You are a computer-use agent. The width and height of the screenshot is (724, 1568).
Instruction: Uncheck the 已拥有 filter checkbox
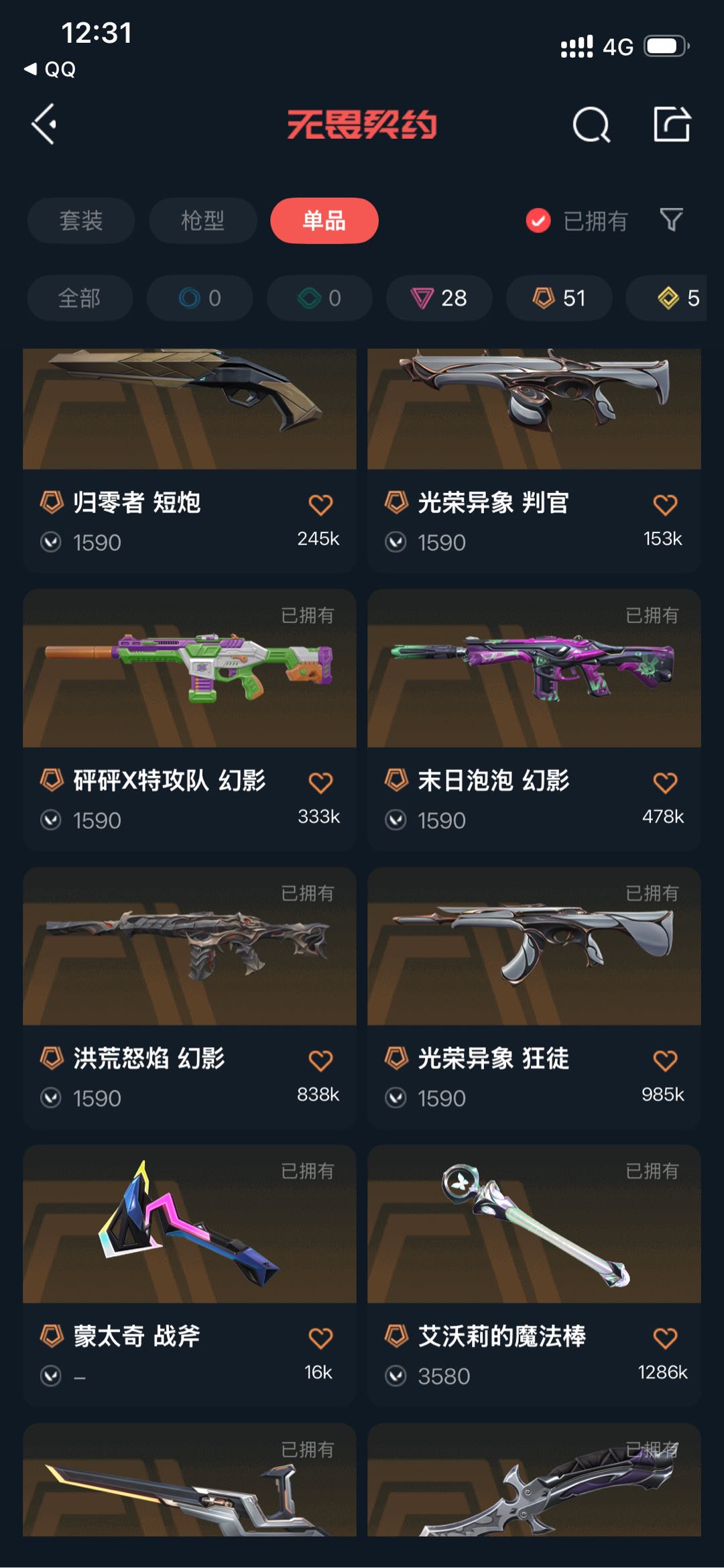tap(538, 221)
